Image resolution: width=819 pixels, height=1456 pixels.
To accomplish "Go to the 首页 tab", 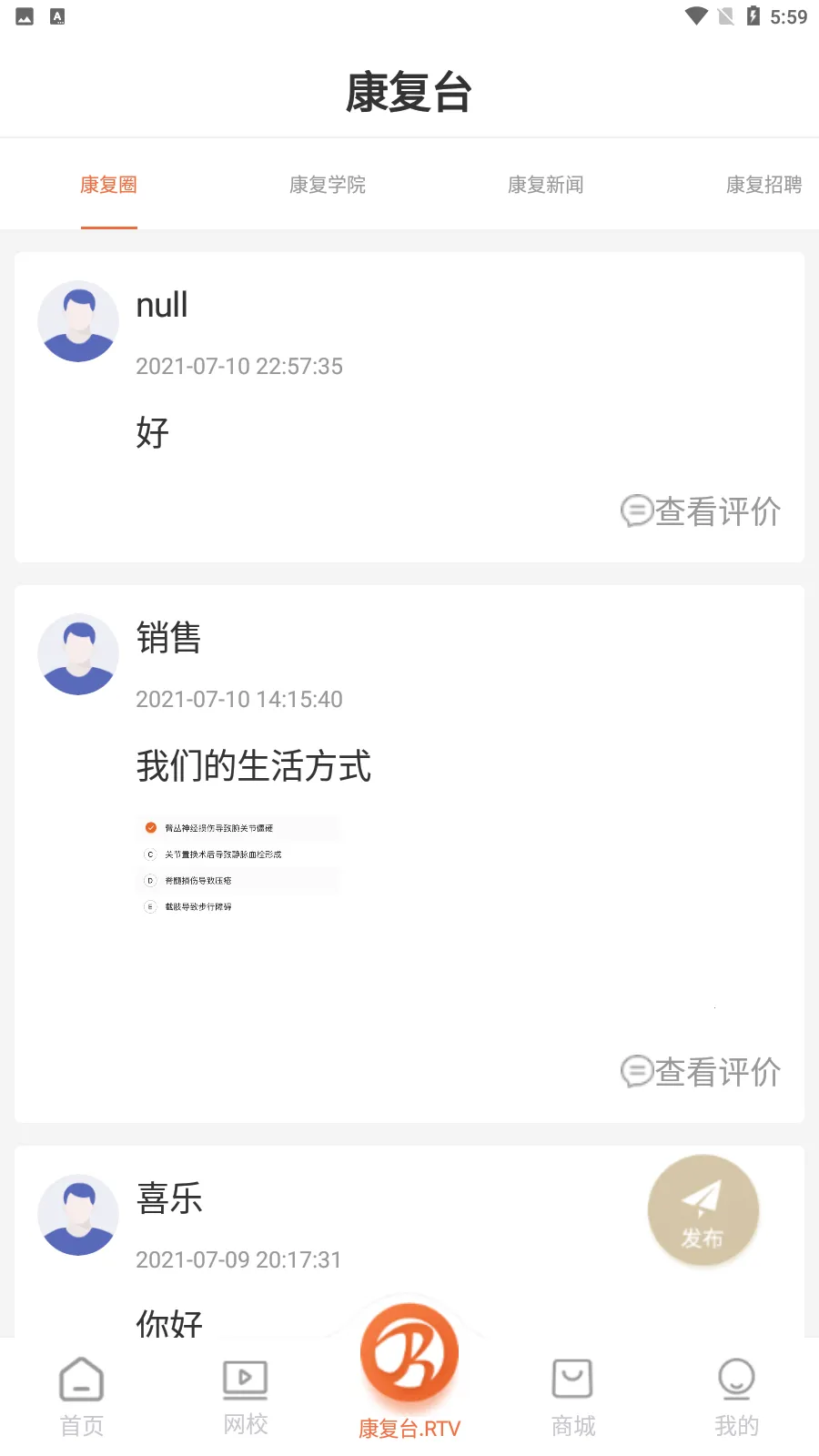I will 82,1397.
